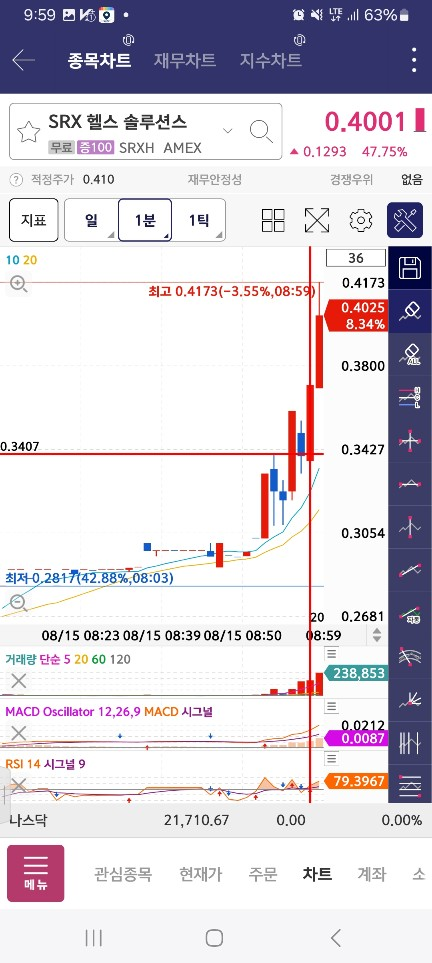
Task: Open the chart grid layout icon
Action: (273, 220)
